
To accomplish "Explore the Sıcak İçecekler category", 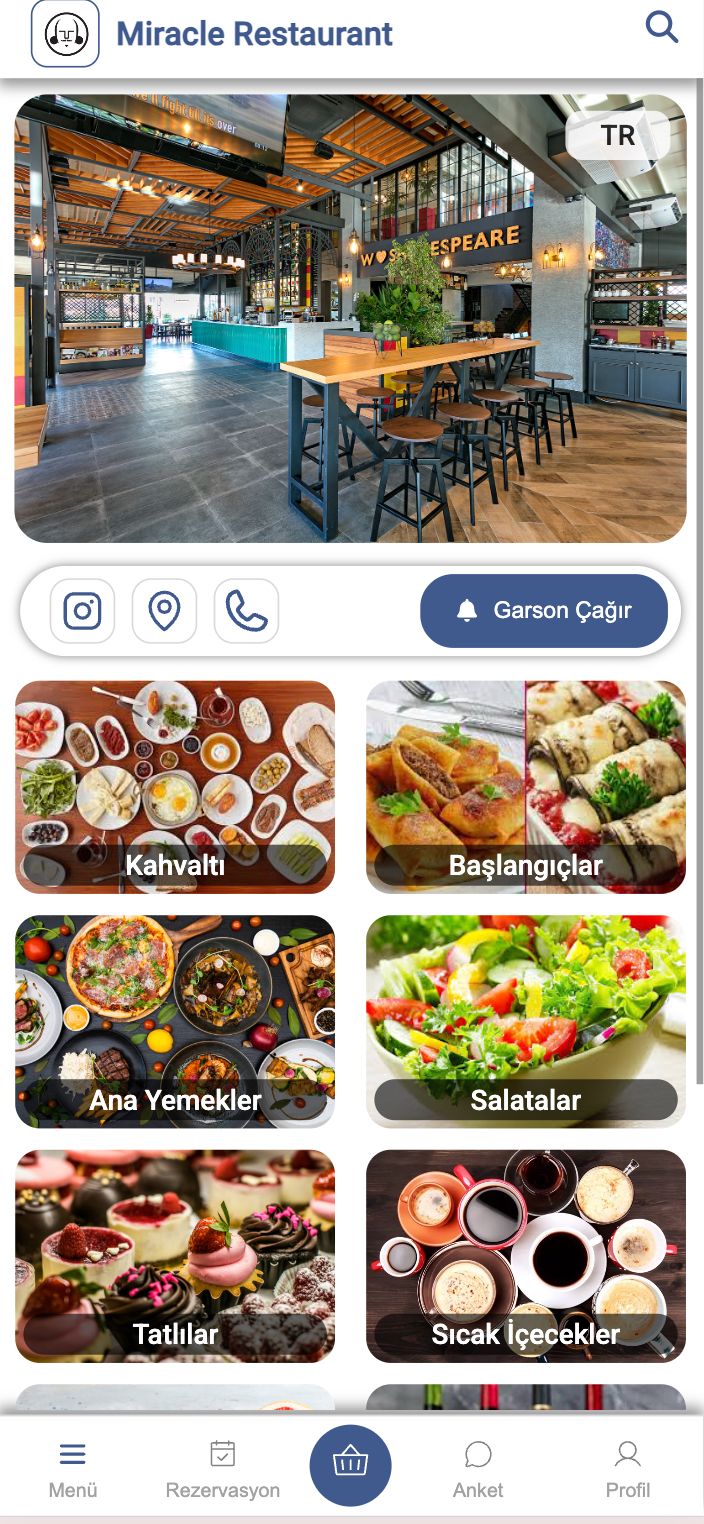I will 526,1255.
